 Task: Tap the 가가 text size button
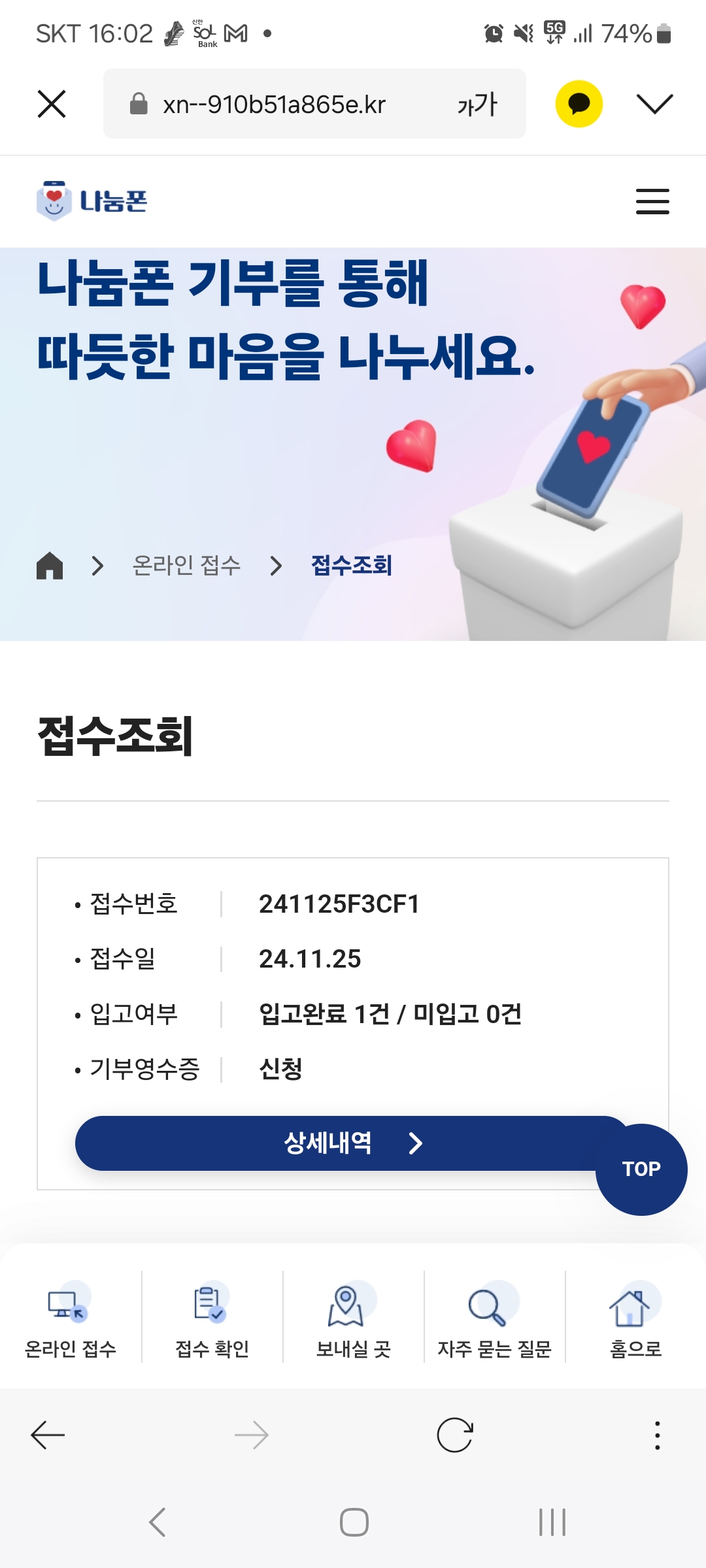[x=477, y=104]
